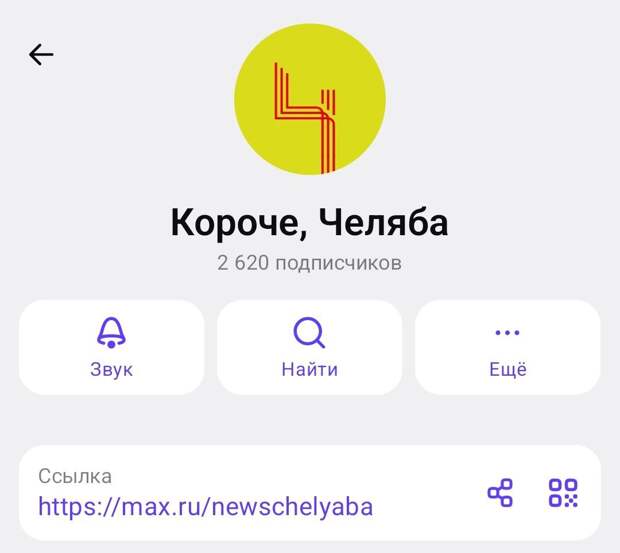Go back using the arrow icon
Viewport: 620px width, 553px height.
point(41,54)
